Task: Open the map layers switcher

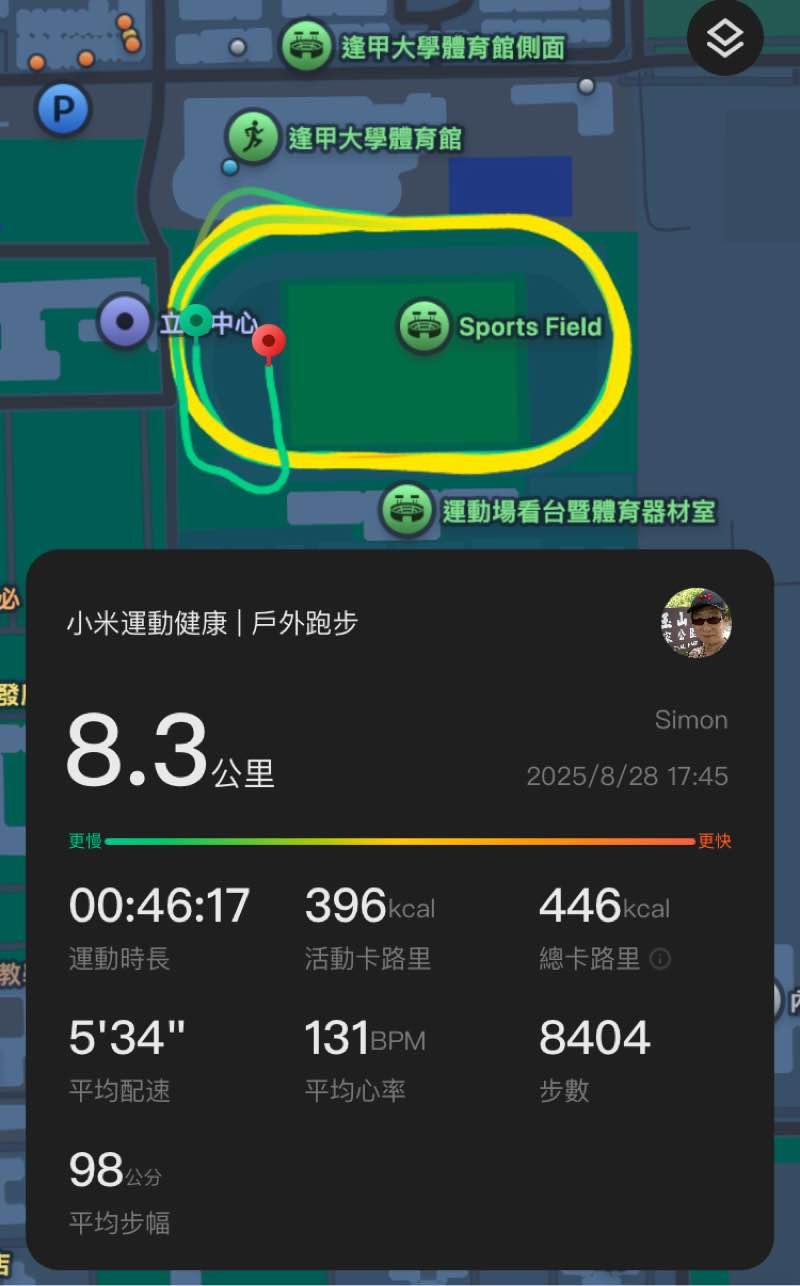Action: coord(725,39)
